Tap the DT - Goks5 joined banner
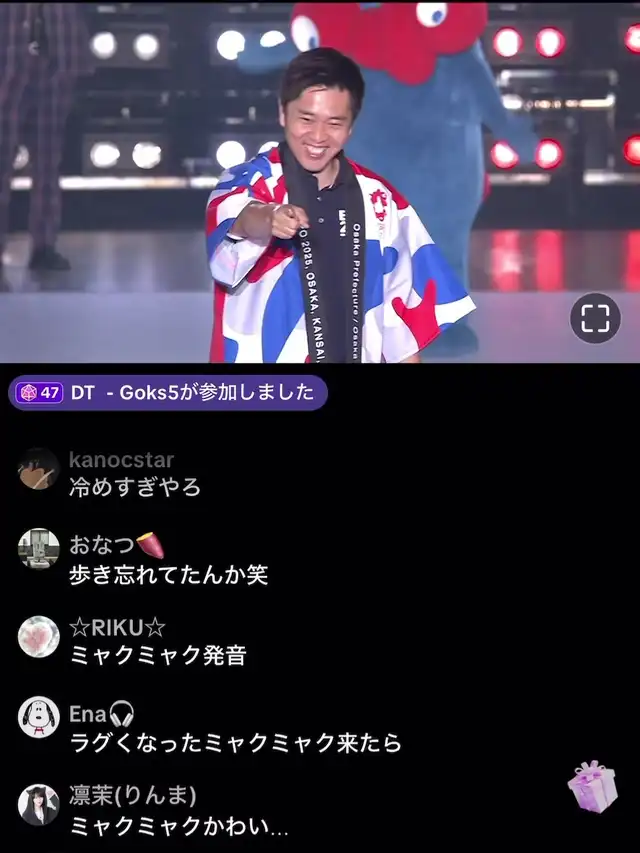640x853 pixels. pyautogui.click(x=168, y=392)
